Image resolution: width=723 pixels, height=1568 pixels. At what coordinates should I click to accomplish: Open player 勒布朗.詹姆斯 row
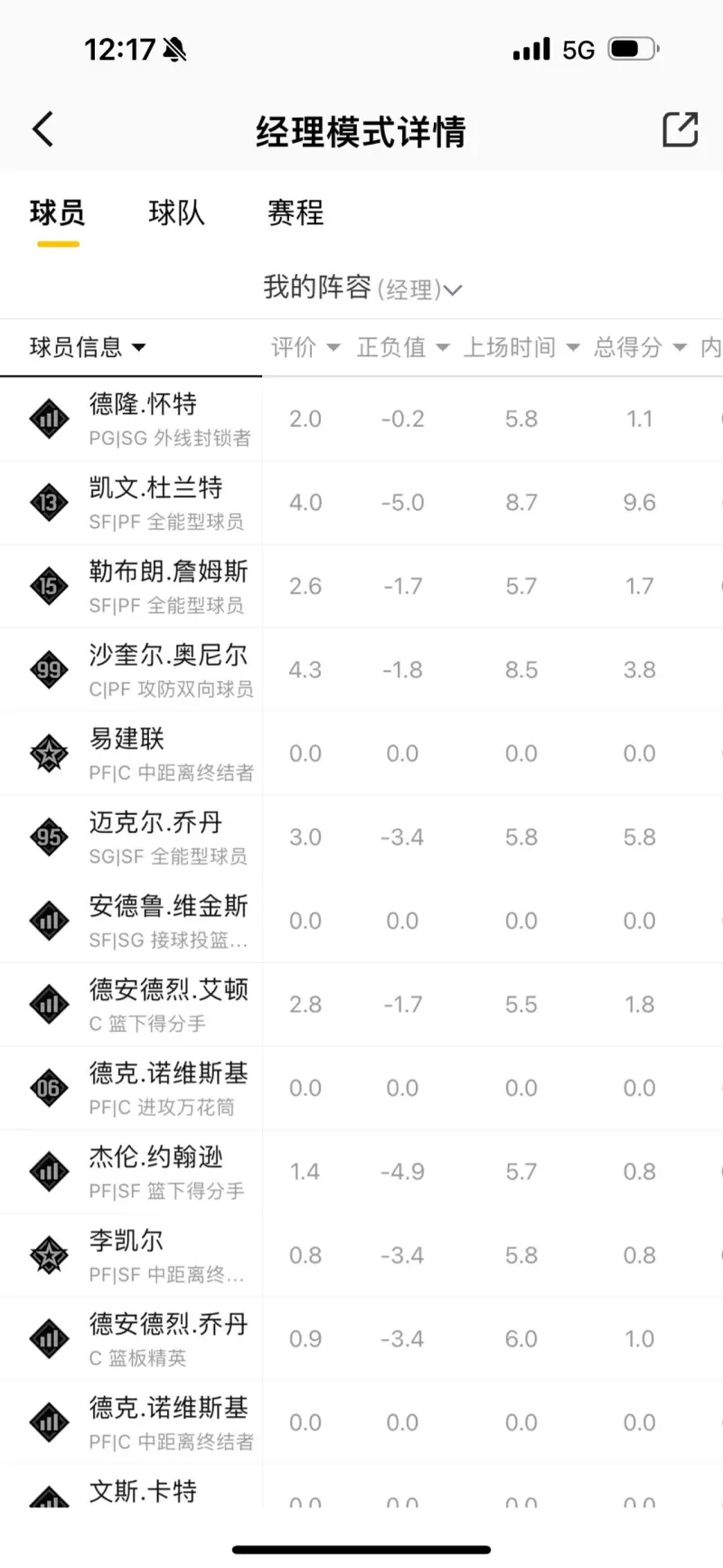(168, 586)
